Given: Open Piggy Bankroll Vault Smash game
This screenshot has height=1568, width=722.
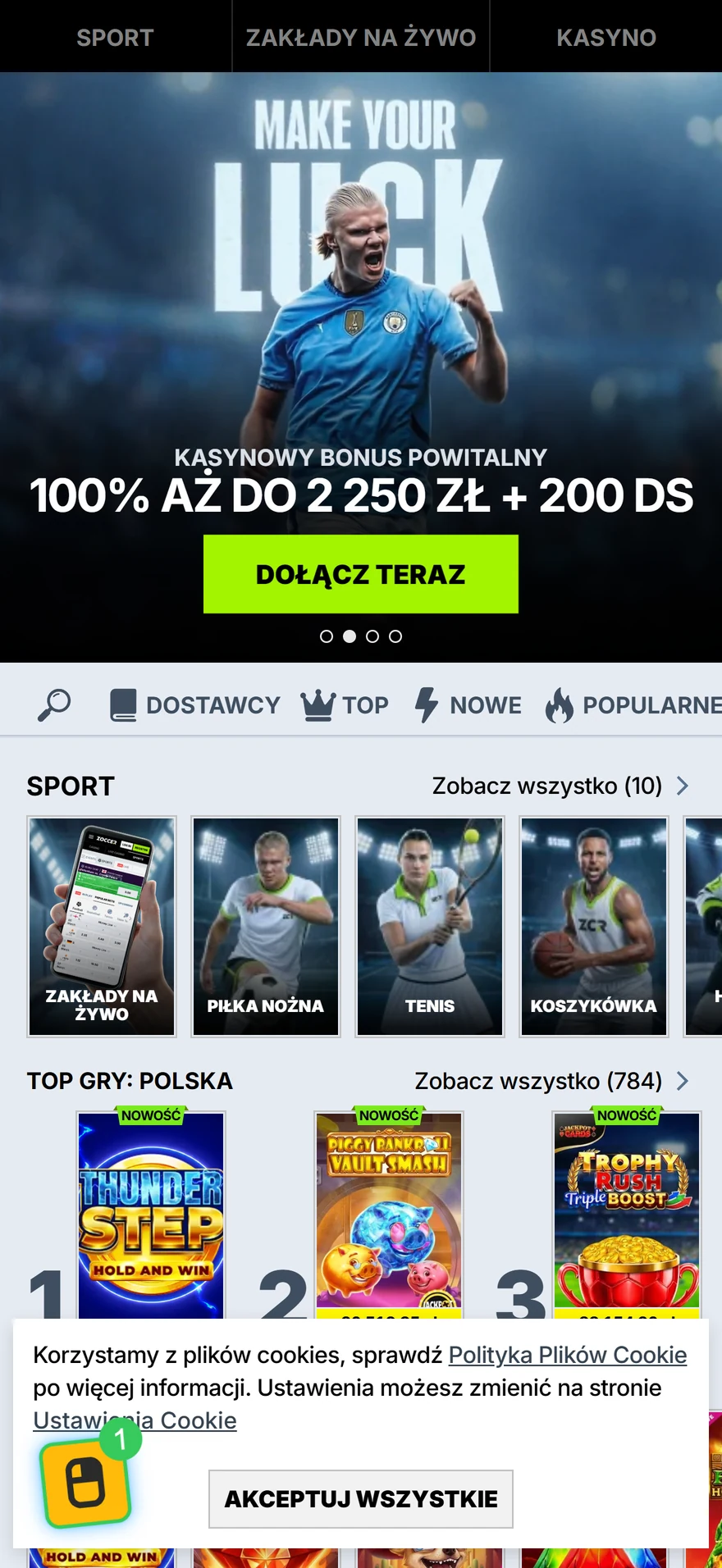Looking at the screenshot, I should (389, 1215).
